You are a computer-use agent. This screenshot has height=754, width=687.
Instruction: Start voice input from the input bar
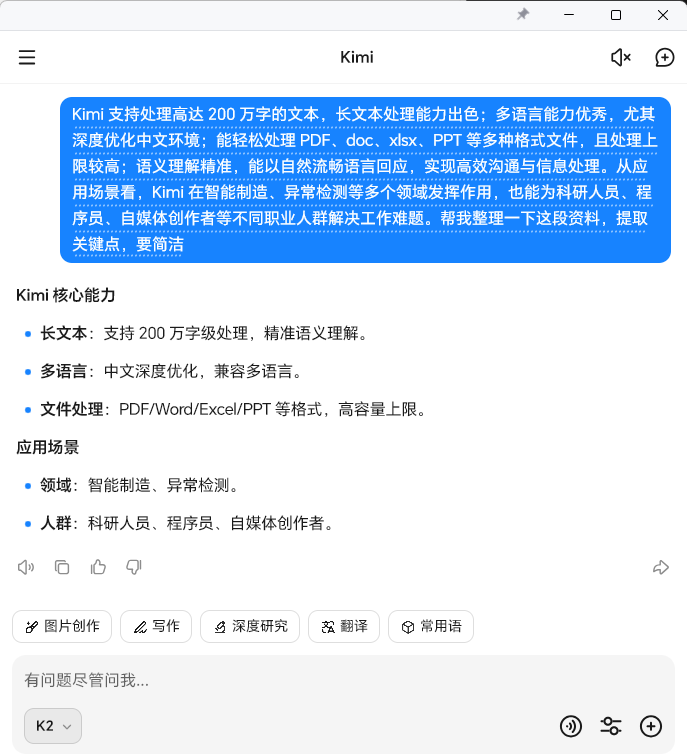tap(571, 726)
